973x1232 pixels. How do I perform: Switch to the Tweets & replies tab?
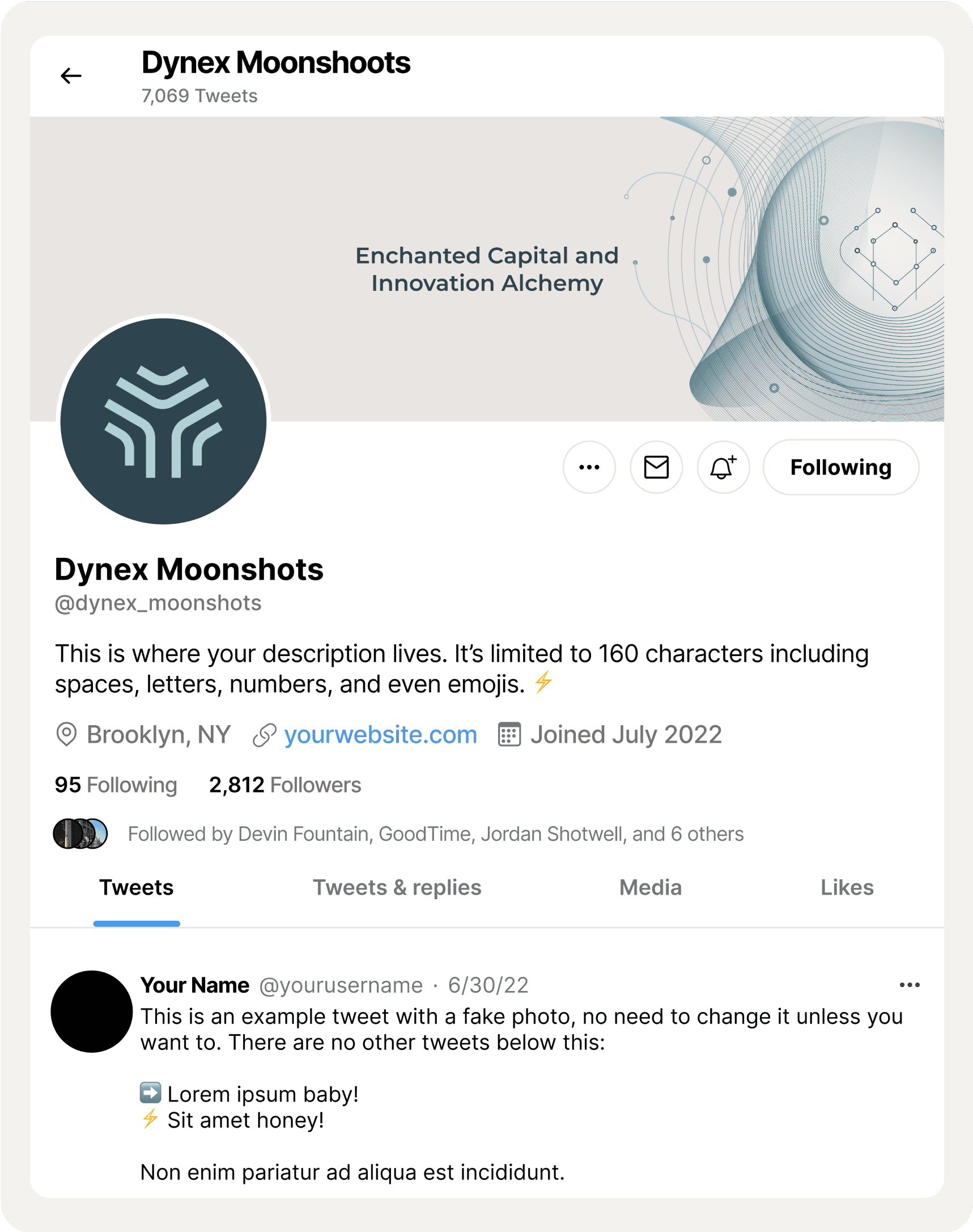click(397, 887)
